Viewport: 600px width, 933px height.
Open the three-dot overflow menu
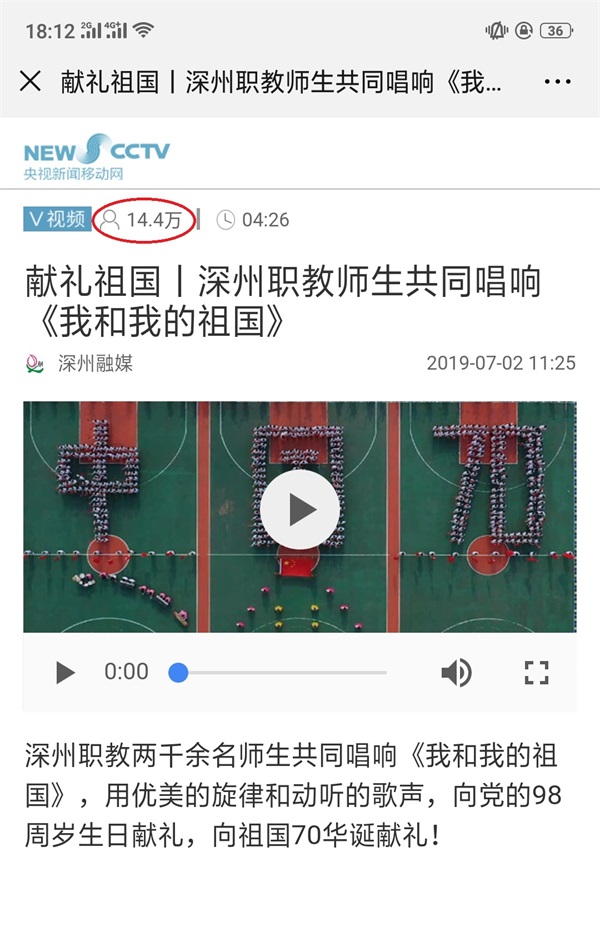tap(557, 82)
